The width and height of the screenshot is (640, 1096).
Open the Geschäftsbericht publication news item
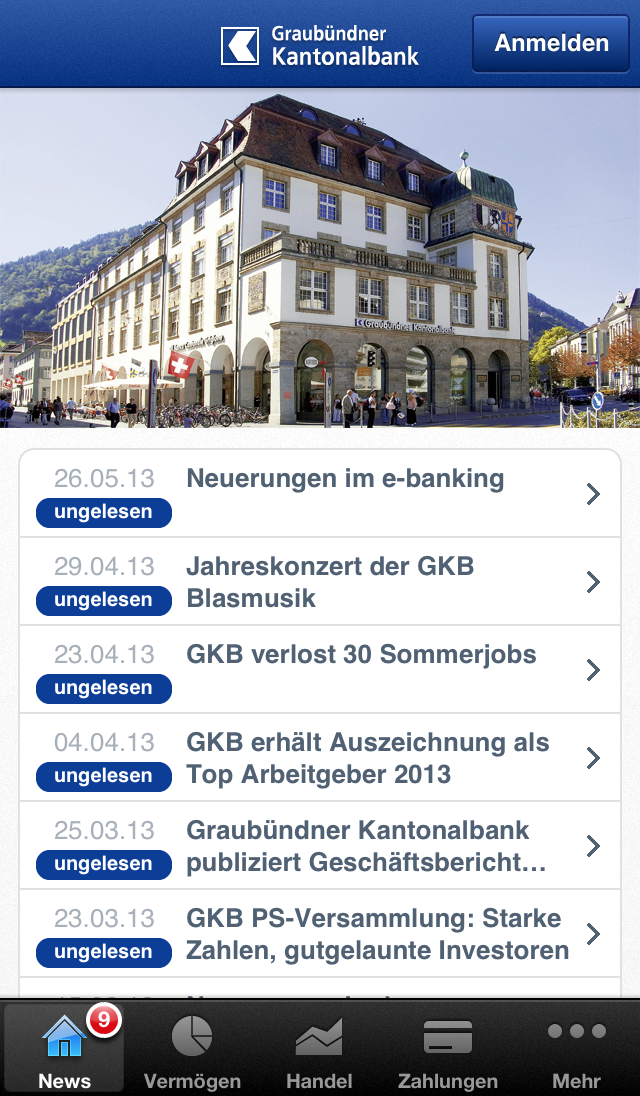(320, 846)
